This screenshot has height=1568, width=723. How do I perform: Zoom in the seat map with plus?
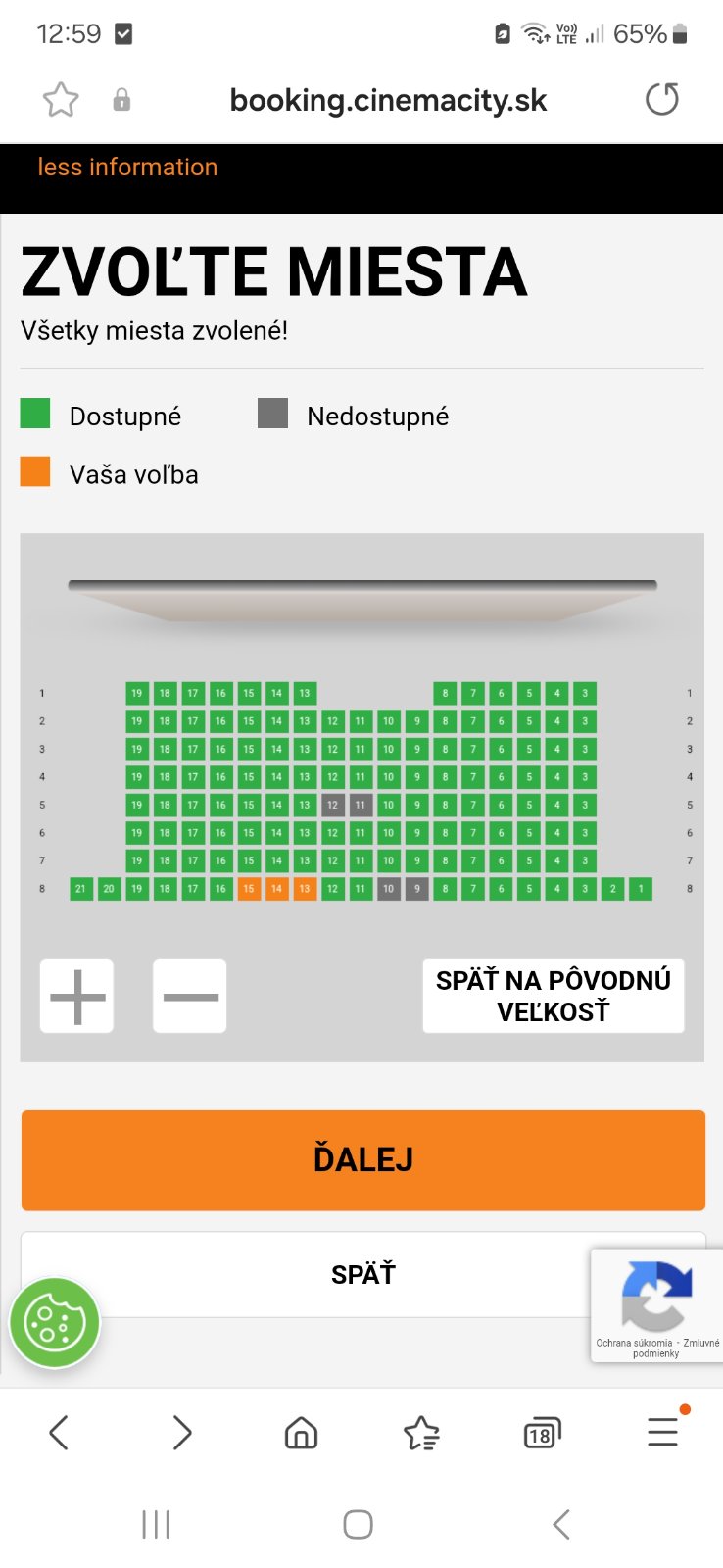pos(77,996)
